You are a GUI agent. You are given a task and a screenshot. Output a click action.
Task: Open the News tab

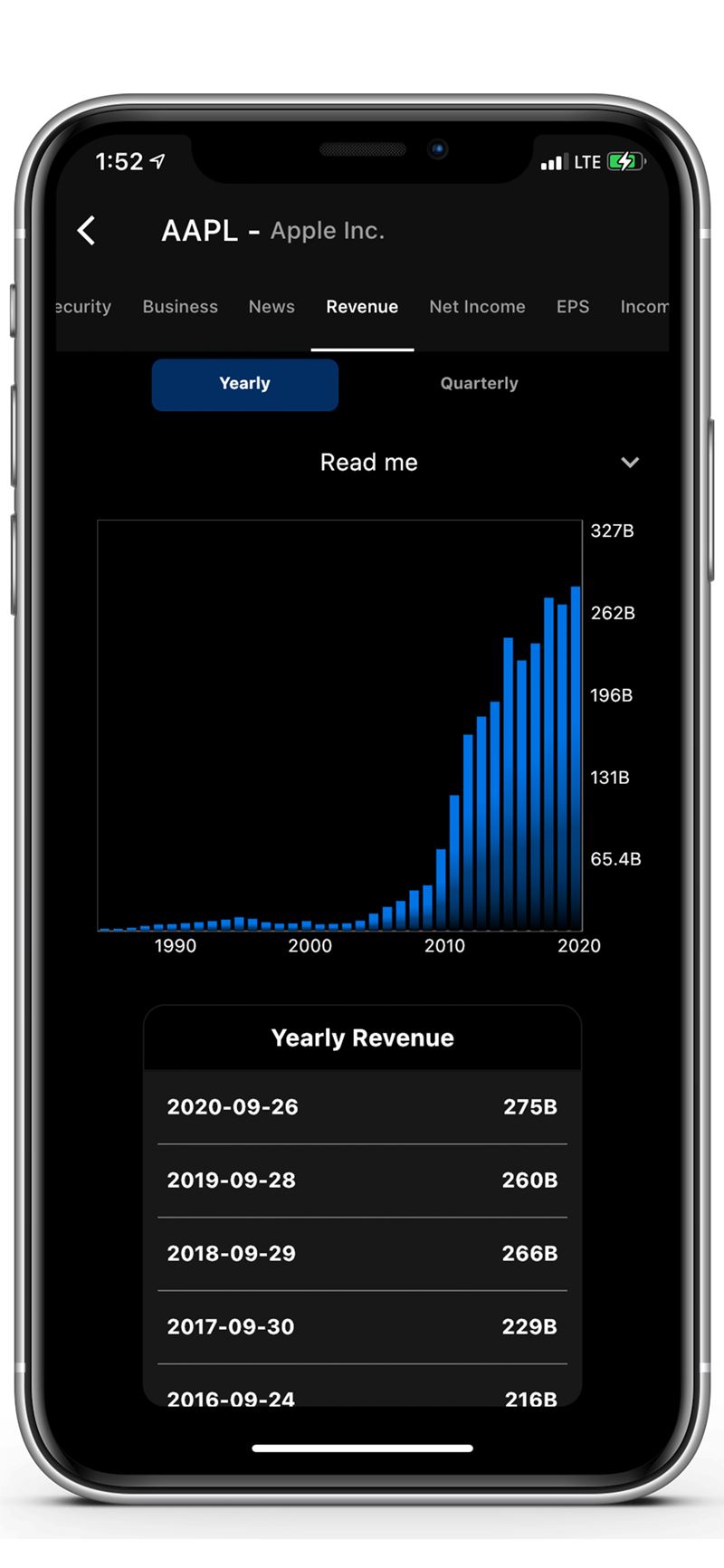[x=271, y=307]
